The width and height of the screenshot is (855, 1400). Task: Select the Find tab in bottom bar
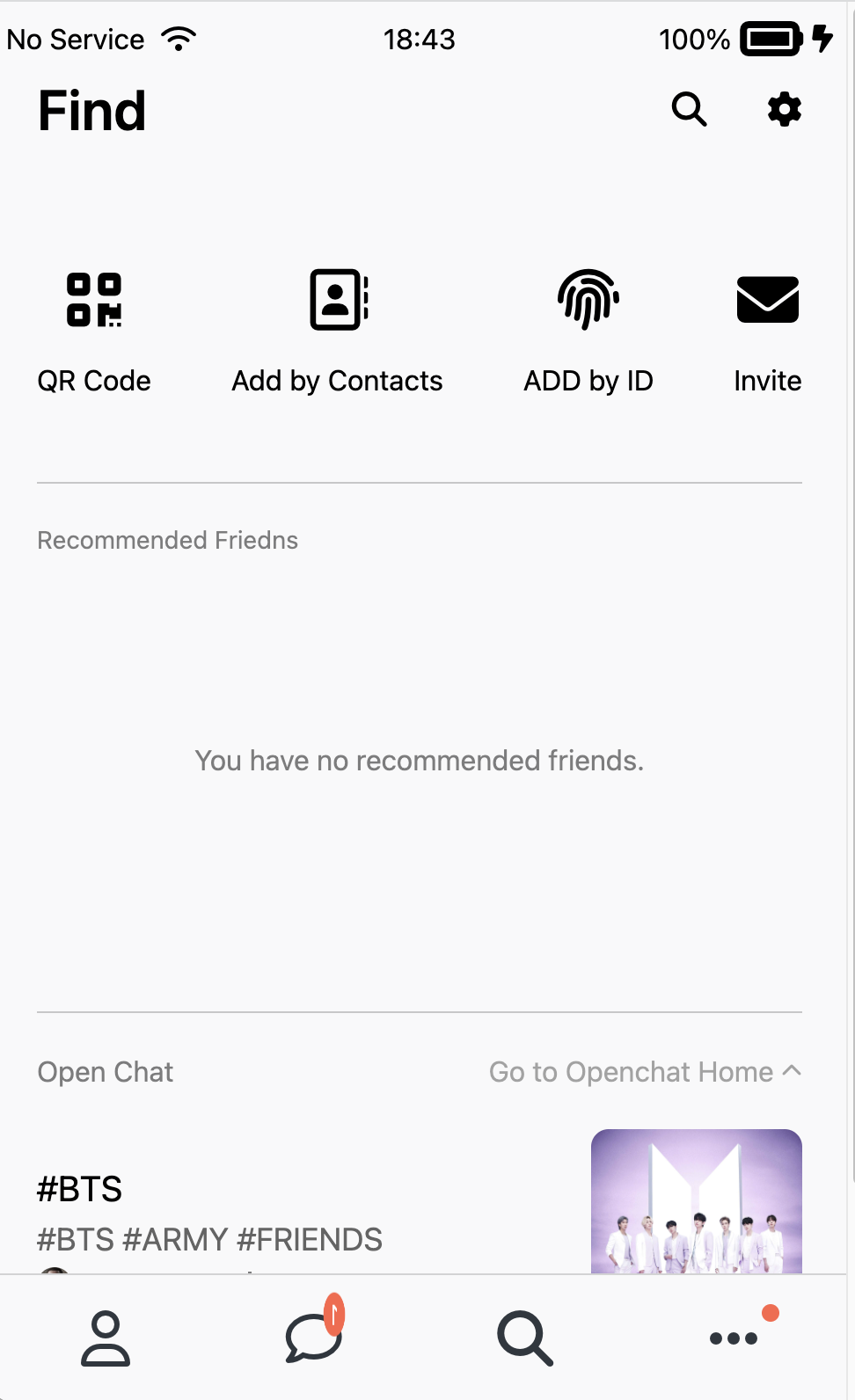tap(525, 1338)
